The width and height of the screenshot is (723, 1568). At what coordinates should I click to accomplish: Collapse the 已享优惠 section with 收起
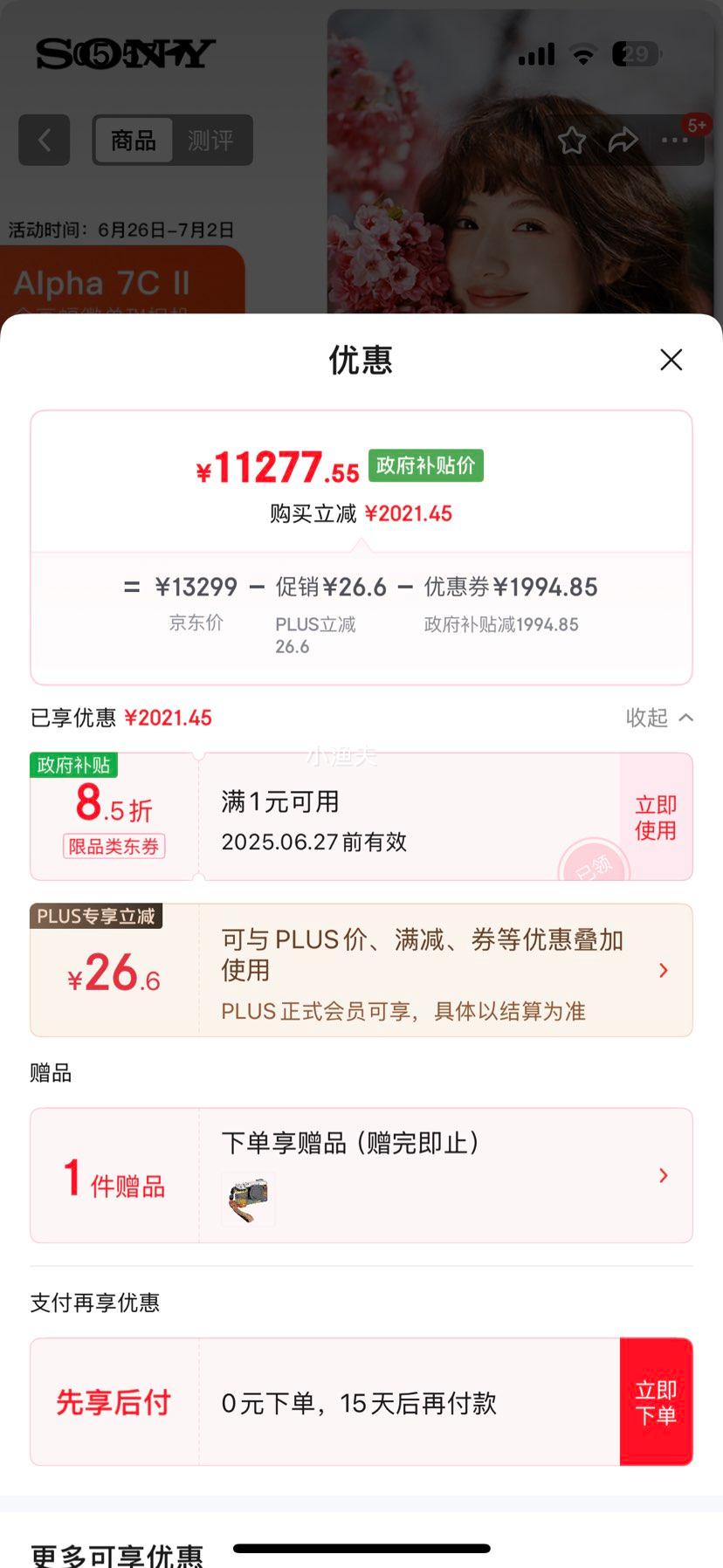pos(659,718)
